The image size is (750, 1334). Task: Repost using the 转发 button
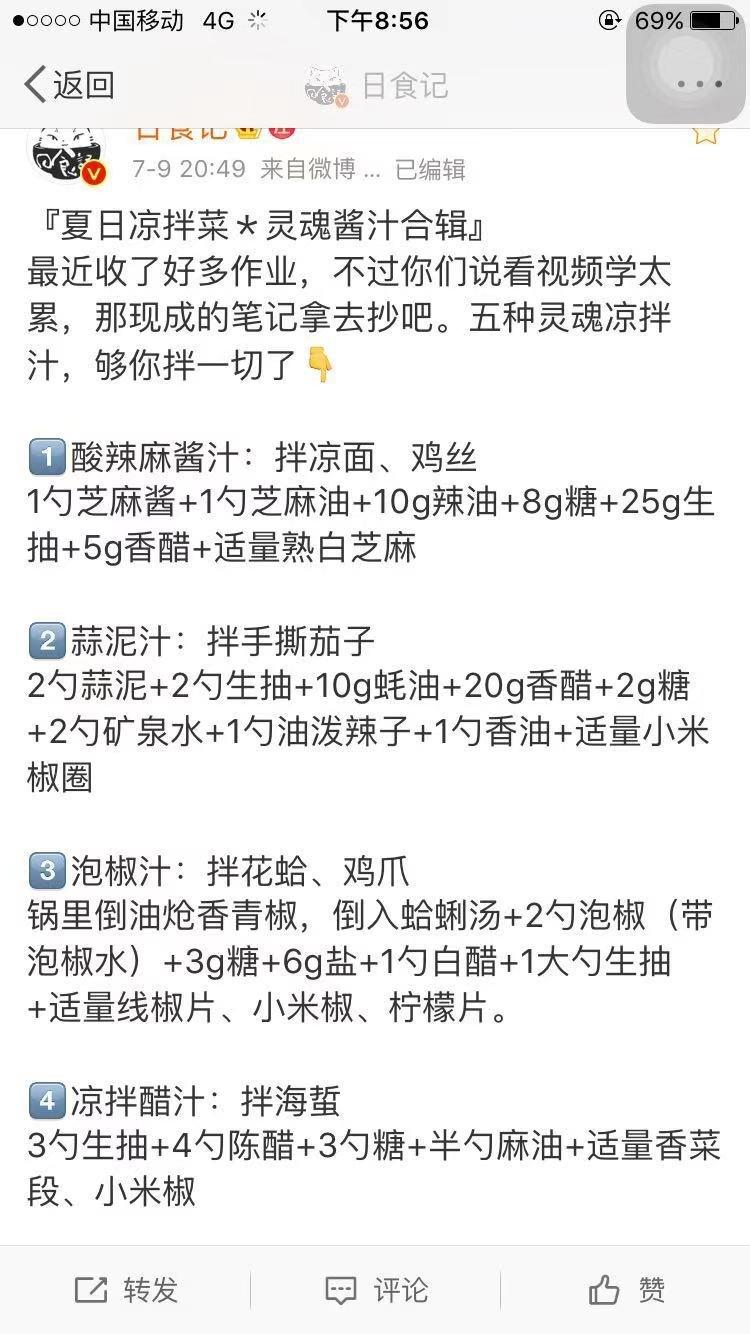tap(126, 1290)
